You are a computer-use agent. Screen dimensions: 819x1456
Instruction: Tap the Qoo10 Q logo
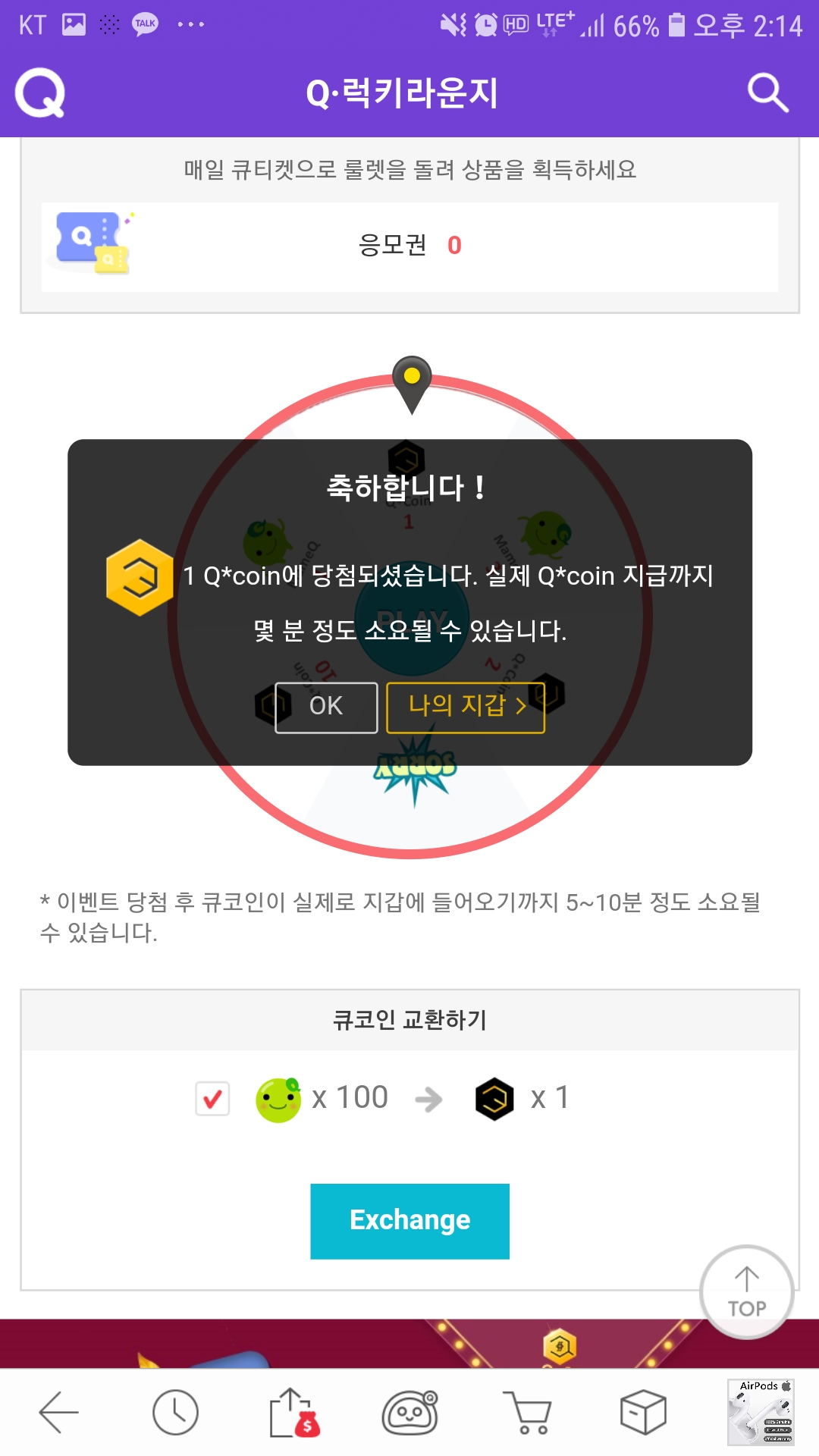click(40, 93)
